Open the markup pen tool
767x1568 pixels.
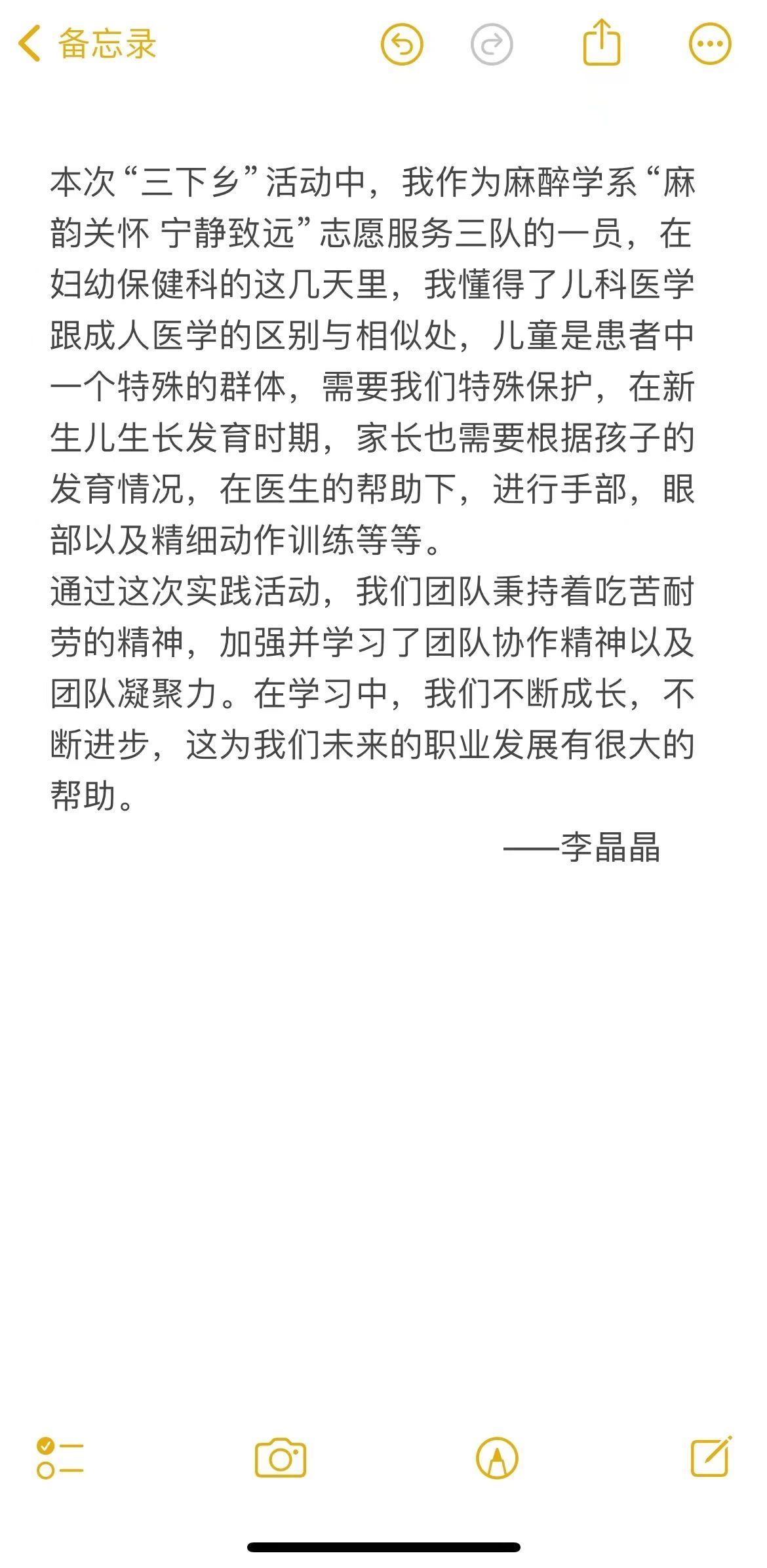tap(497, 1458)
